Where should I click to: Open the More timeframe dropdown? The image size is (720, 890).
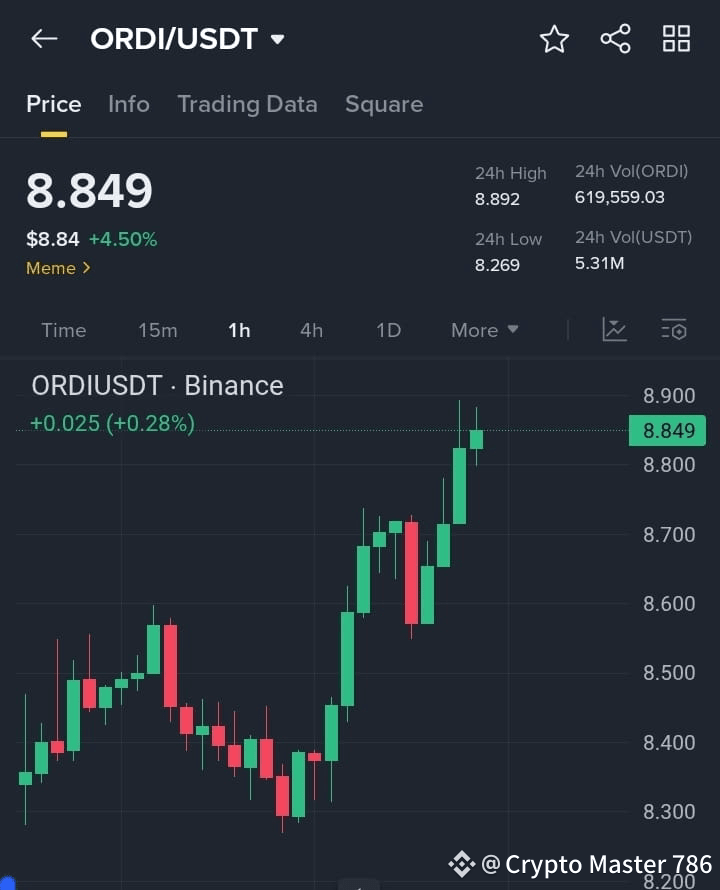click(x=484, y=330)
